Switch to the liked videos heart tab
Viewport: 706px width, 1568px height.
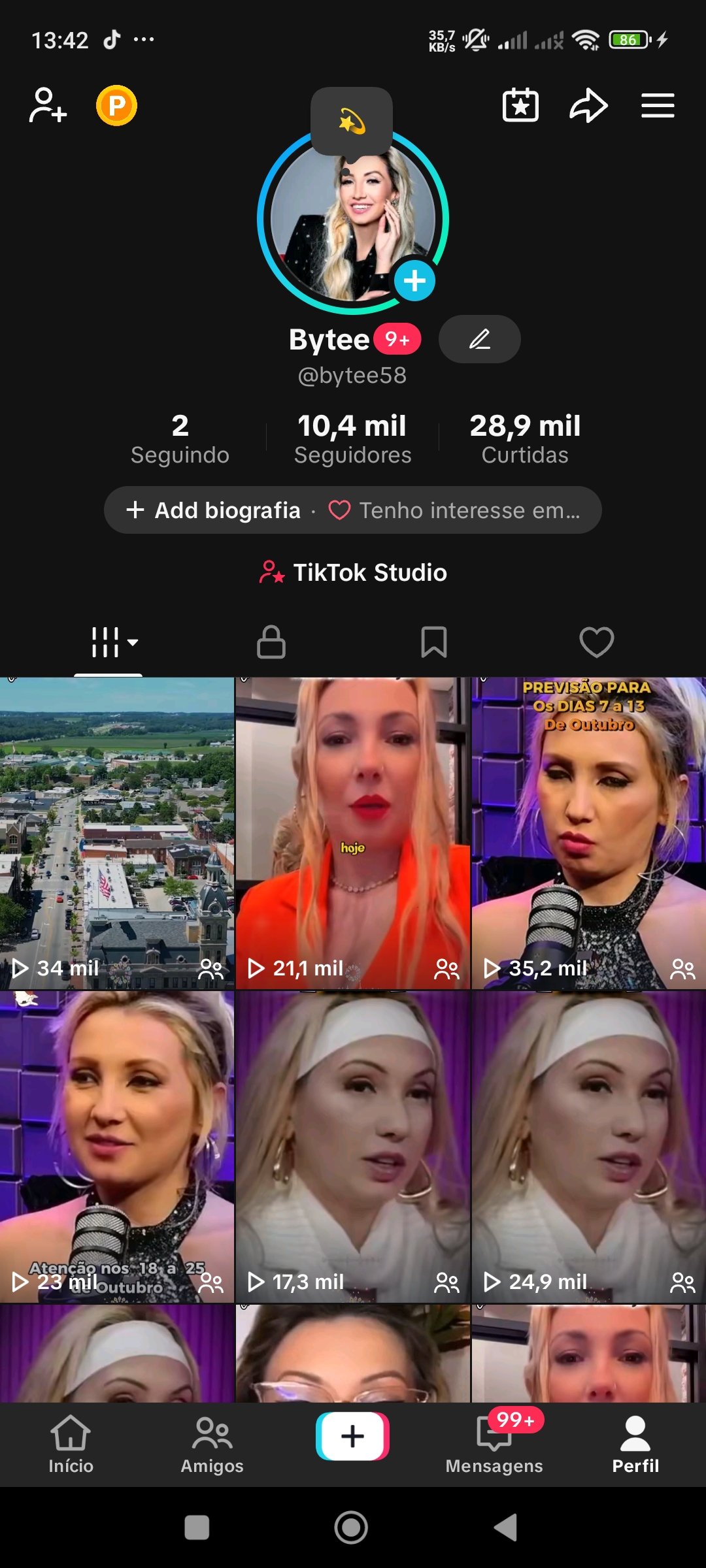coord(596,642)
